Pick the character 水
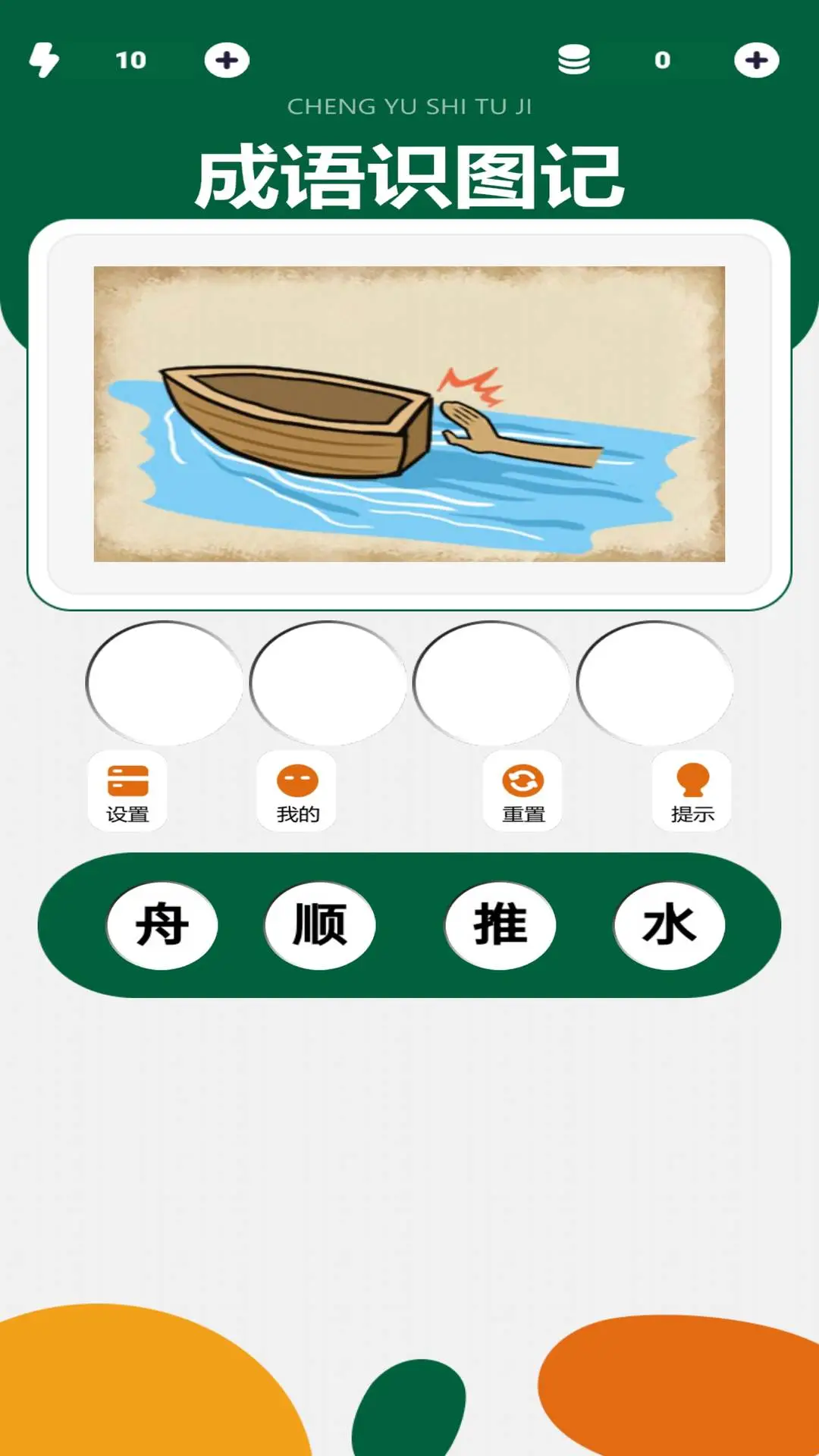 pos(670,925)
